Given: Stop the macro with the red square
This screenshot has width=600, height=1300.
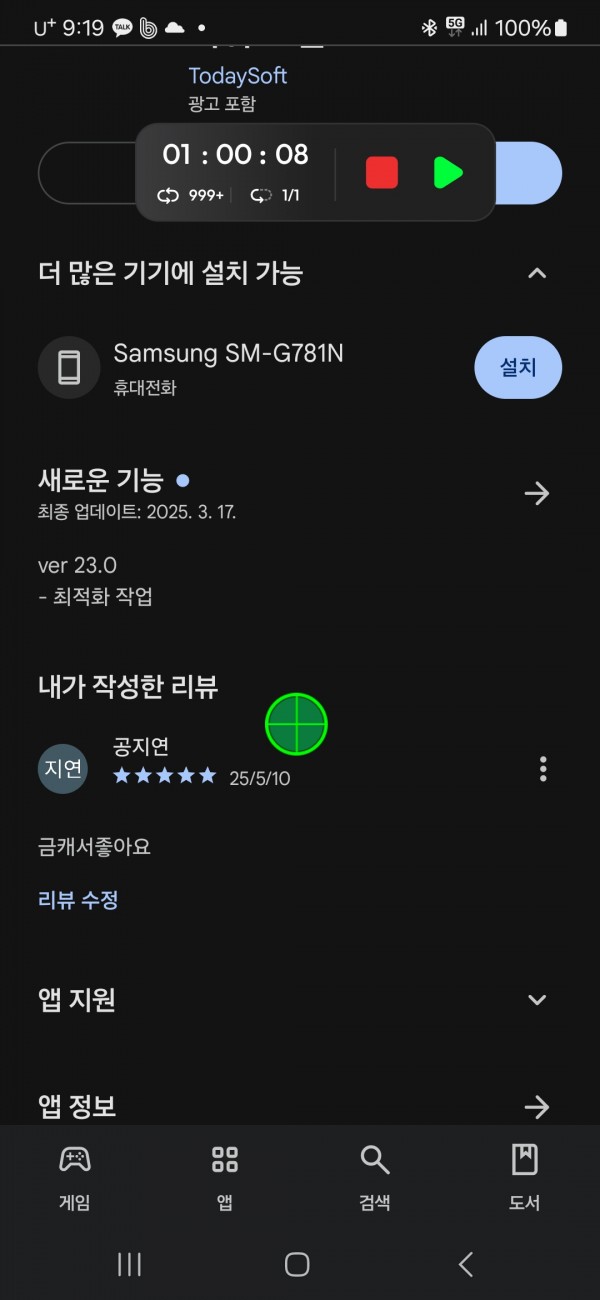Looking at the screenshot, I should point(382,172).
